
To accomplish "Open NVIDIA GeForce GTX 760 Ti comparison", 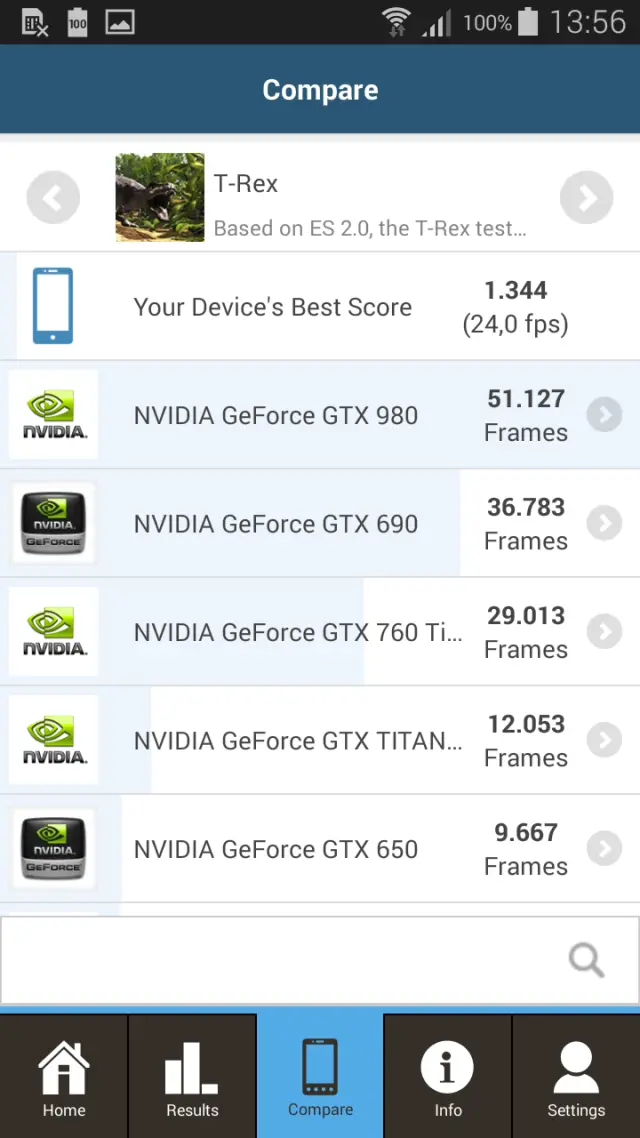I will 320,632.
